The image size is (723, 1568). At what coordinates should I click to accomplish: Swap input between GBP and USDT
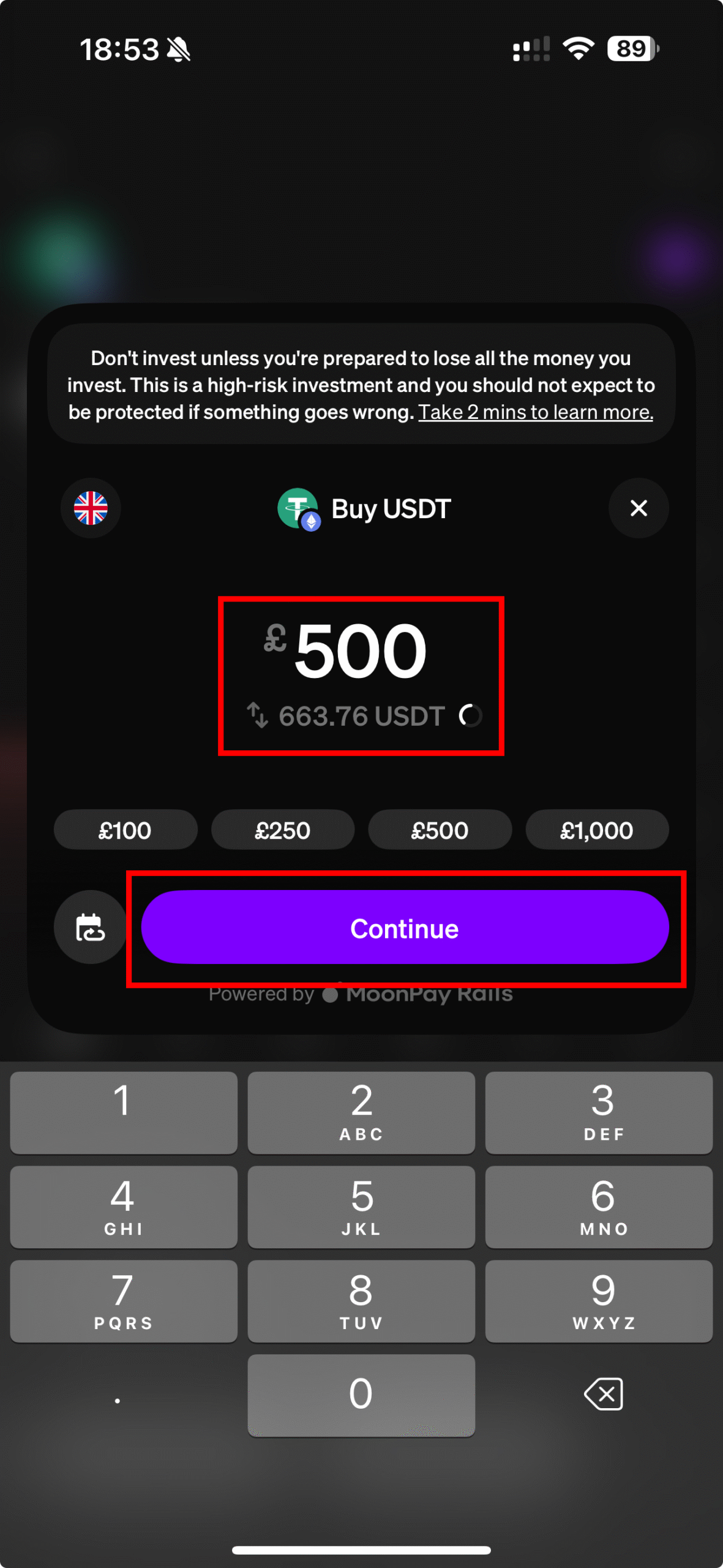tap(258, 715)
